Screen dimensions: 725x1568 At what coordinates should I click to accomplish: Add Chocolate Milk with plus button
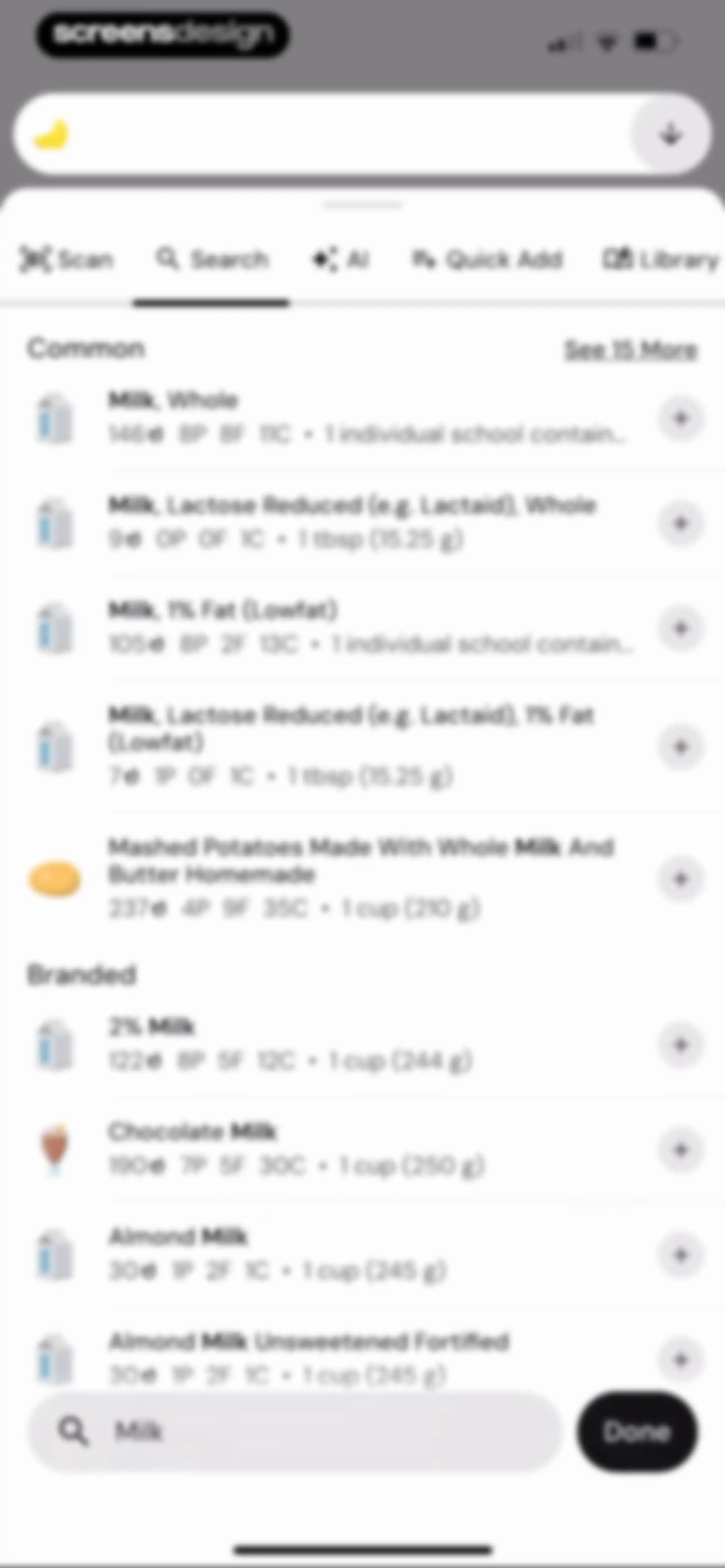click(681, 1149)
